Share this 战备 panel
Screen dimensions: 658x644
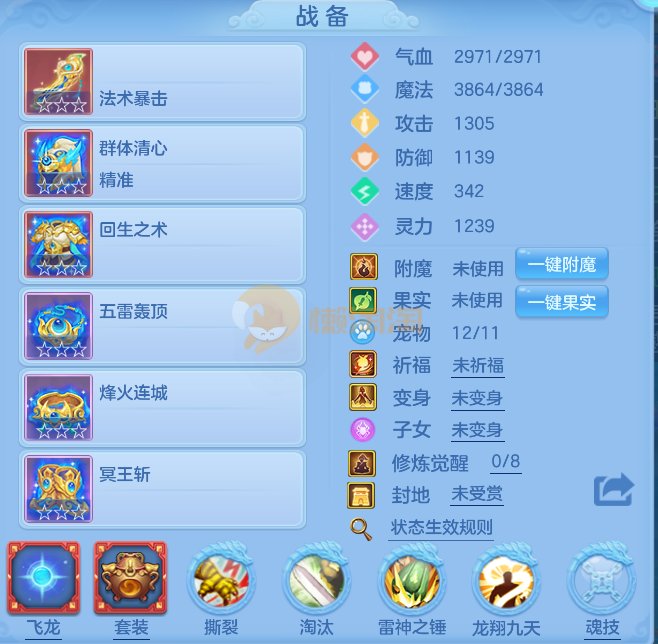click(x=614, y=489)
